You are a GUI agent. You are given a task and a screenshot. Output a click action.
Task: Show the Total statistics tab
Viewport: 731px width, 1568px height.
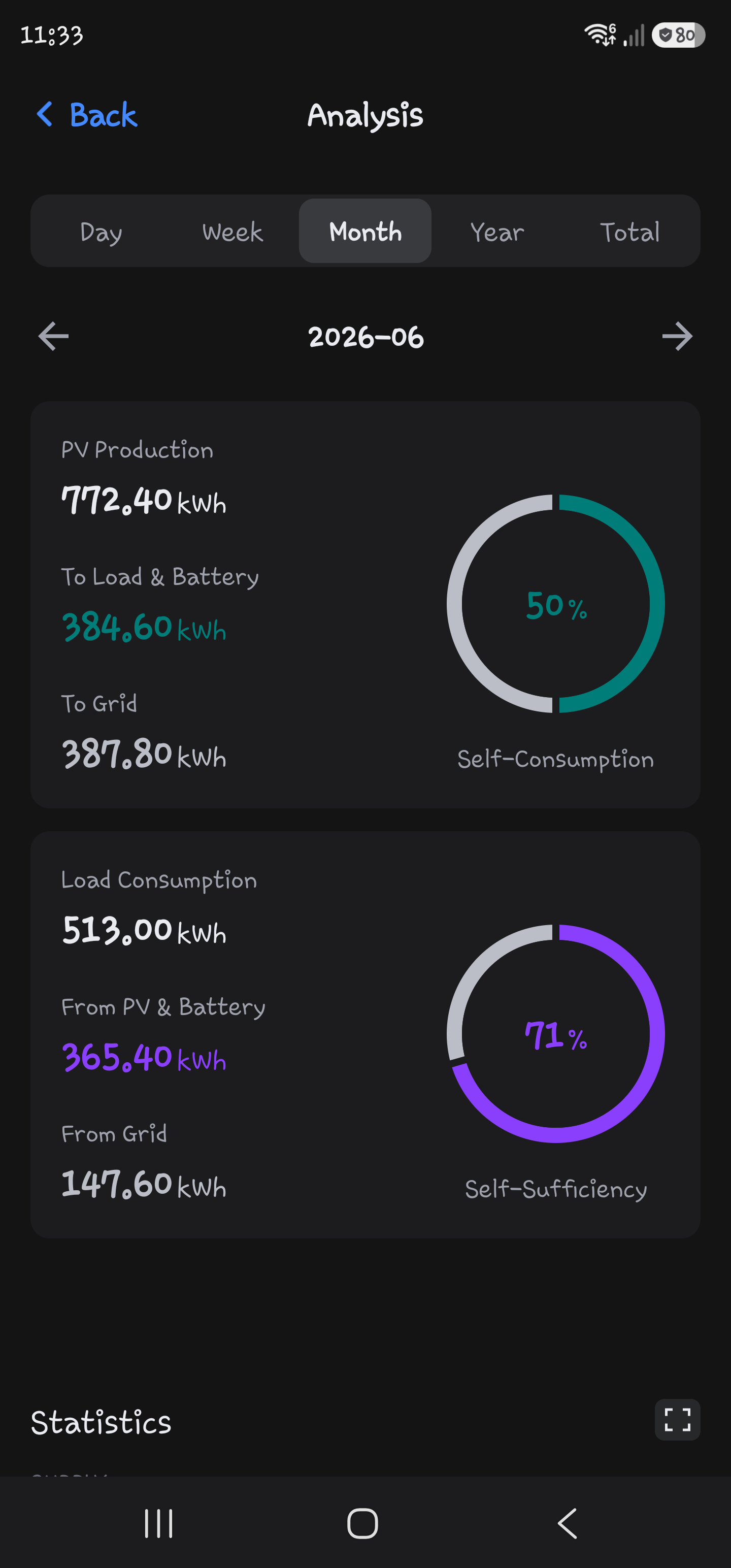(630, 232)
